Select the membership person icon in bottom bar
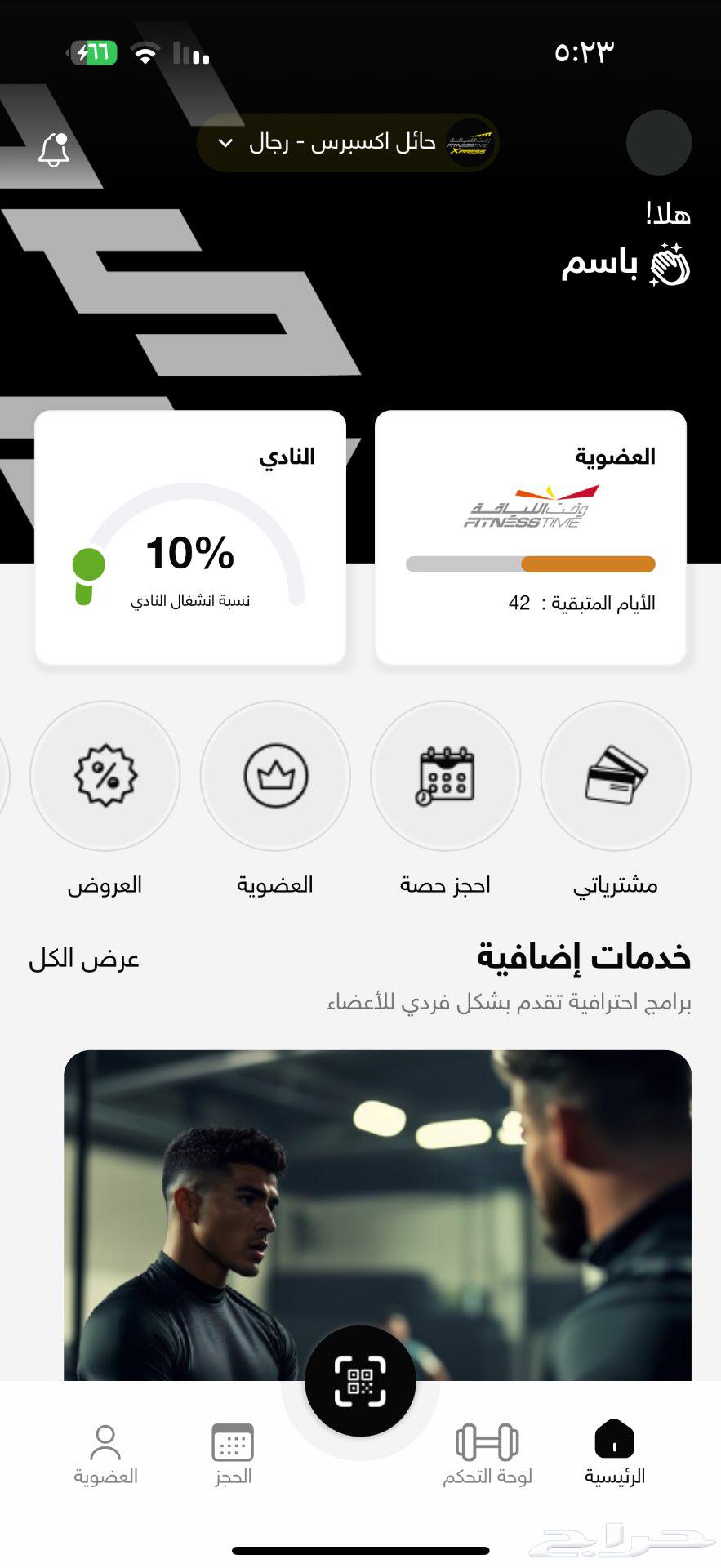 pos(105,1440)
